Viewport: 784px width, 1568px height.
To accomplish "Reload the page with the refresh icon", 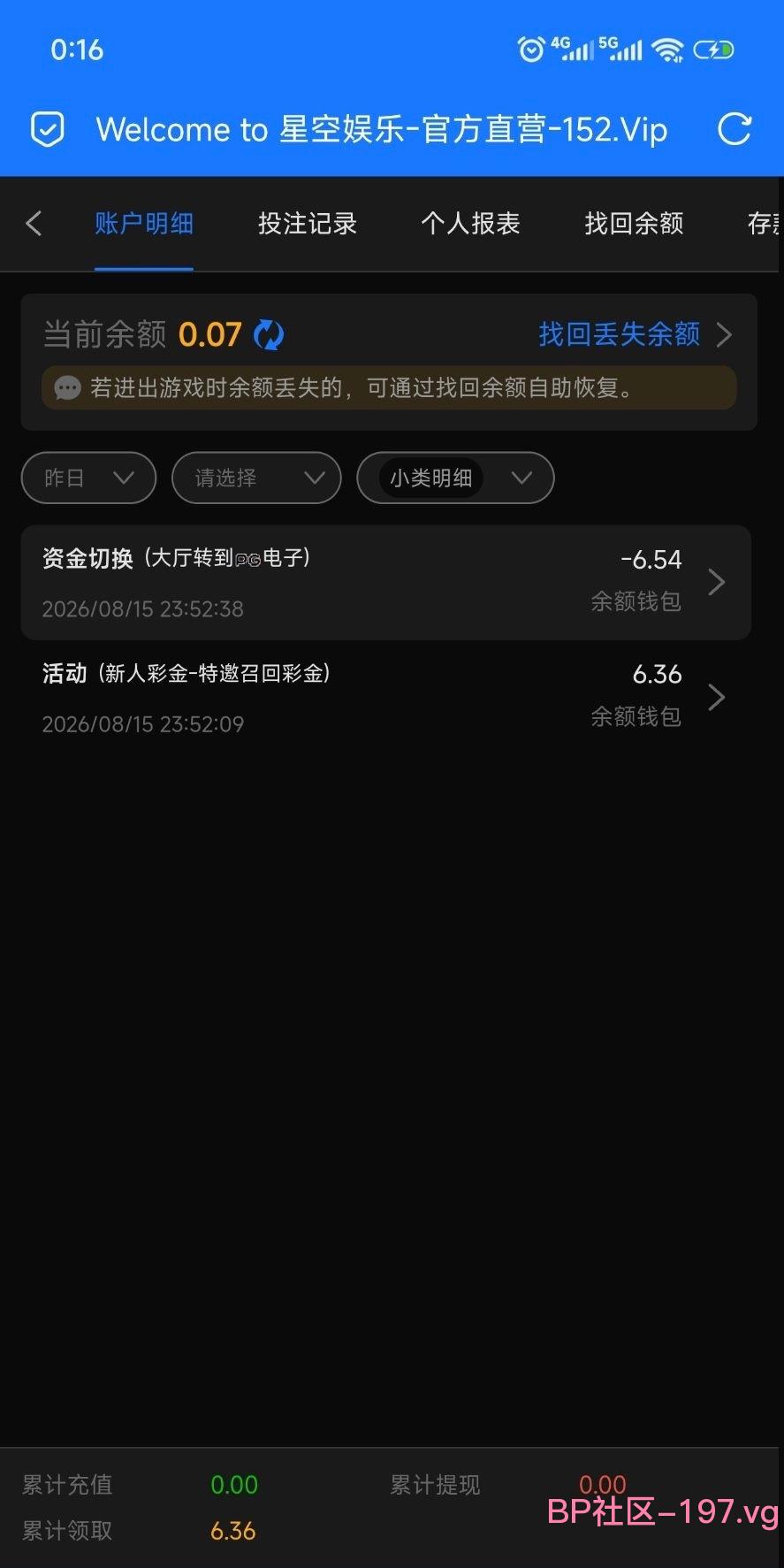I will [734, 129].
